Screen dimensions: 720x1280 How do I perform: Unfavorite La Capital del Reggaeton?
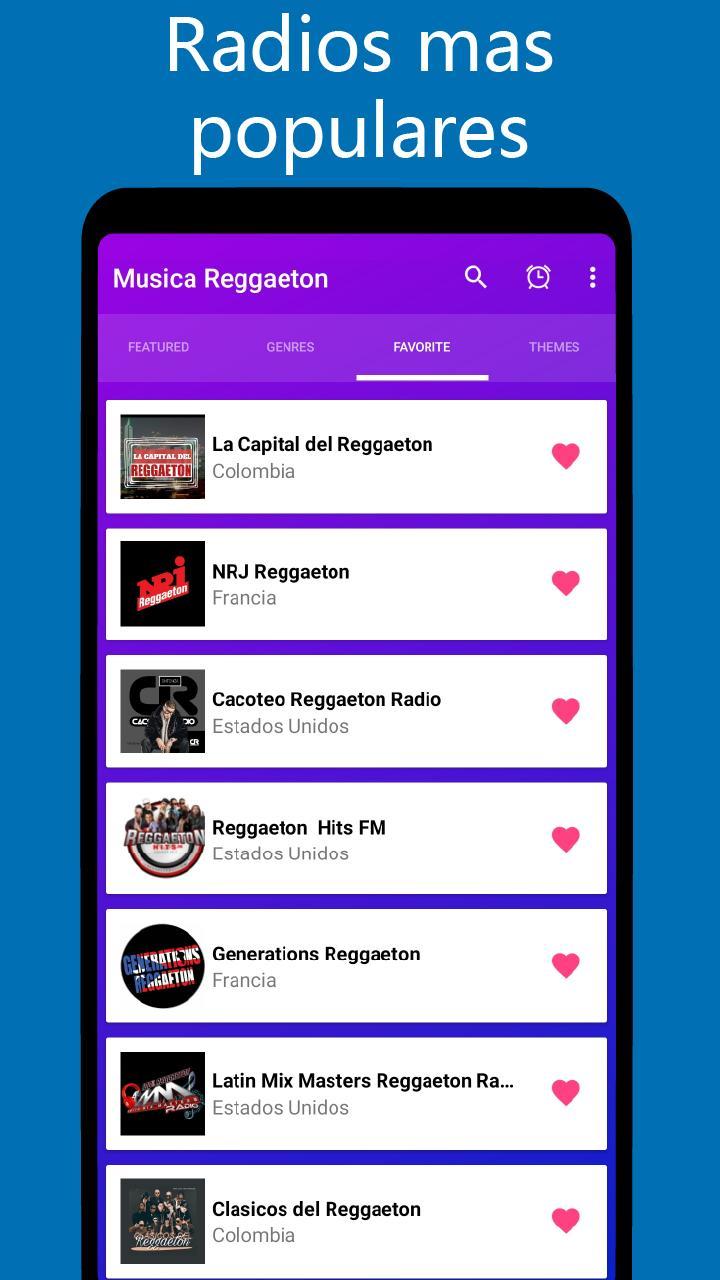point(566,455)
